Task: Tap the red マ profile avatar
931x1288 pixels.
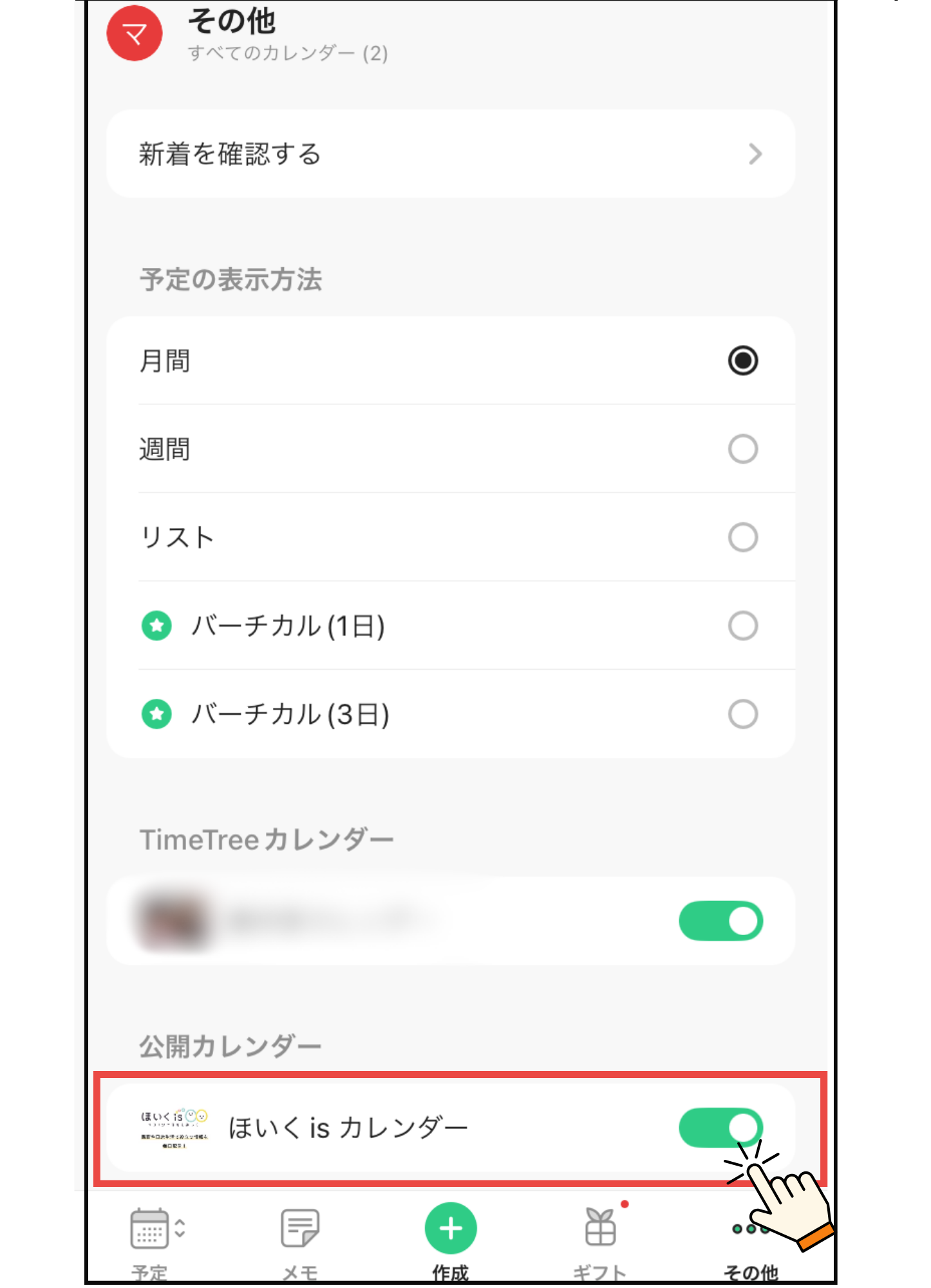Action: [x=135, y=33]
